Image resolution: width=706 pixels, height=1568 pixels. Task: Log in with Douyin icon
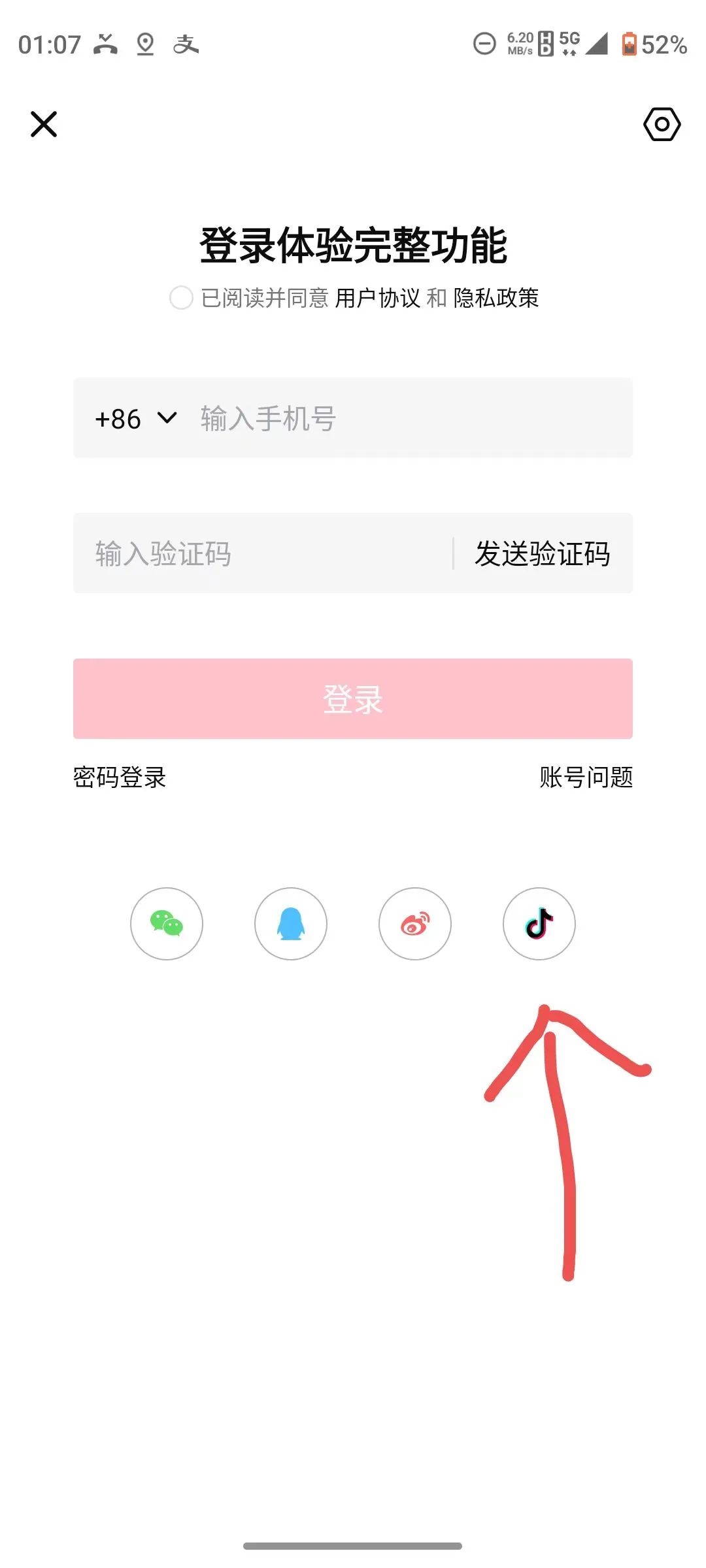click(x=539, y=923)
